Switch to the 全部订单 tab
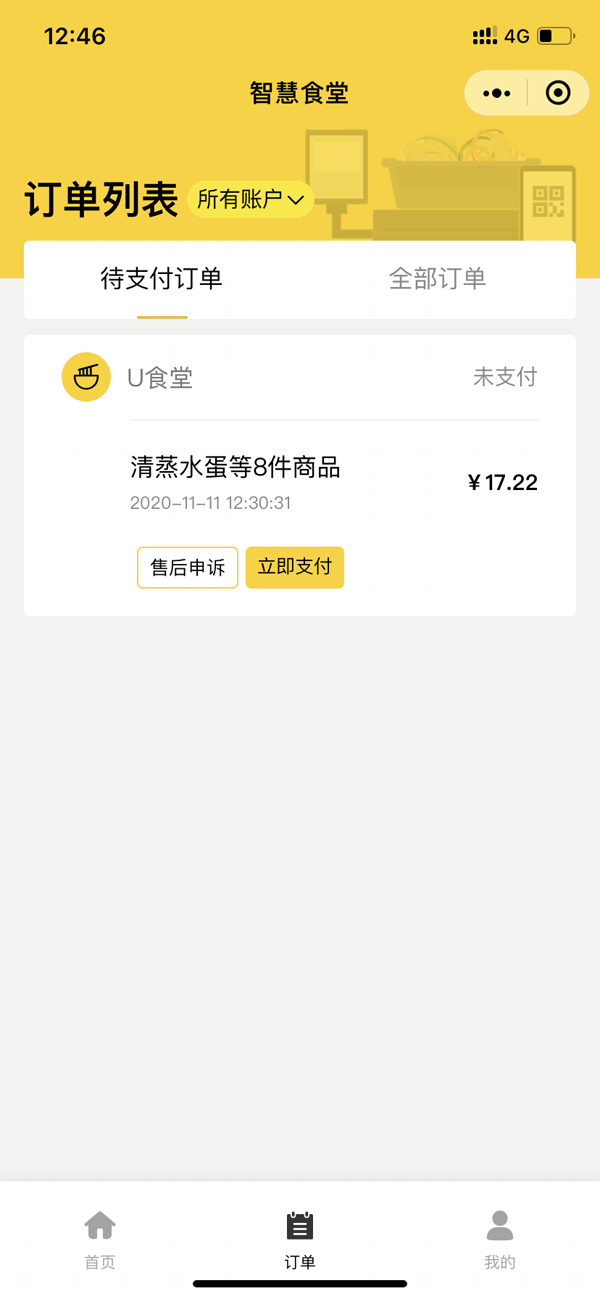This screenshot has width=600, height=1299. click(437, 279)
